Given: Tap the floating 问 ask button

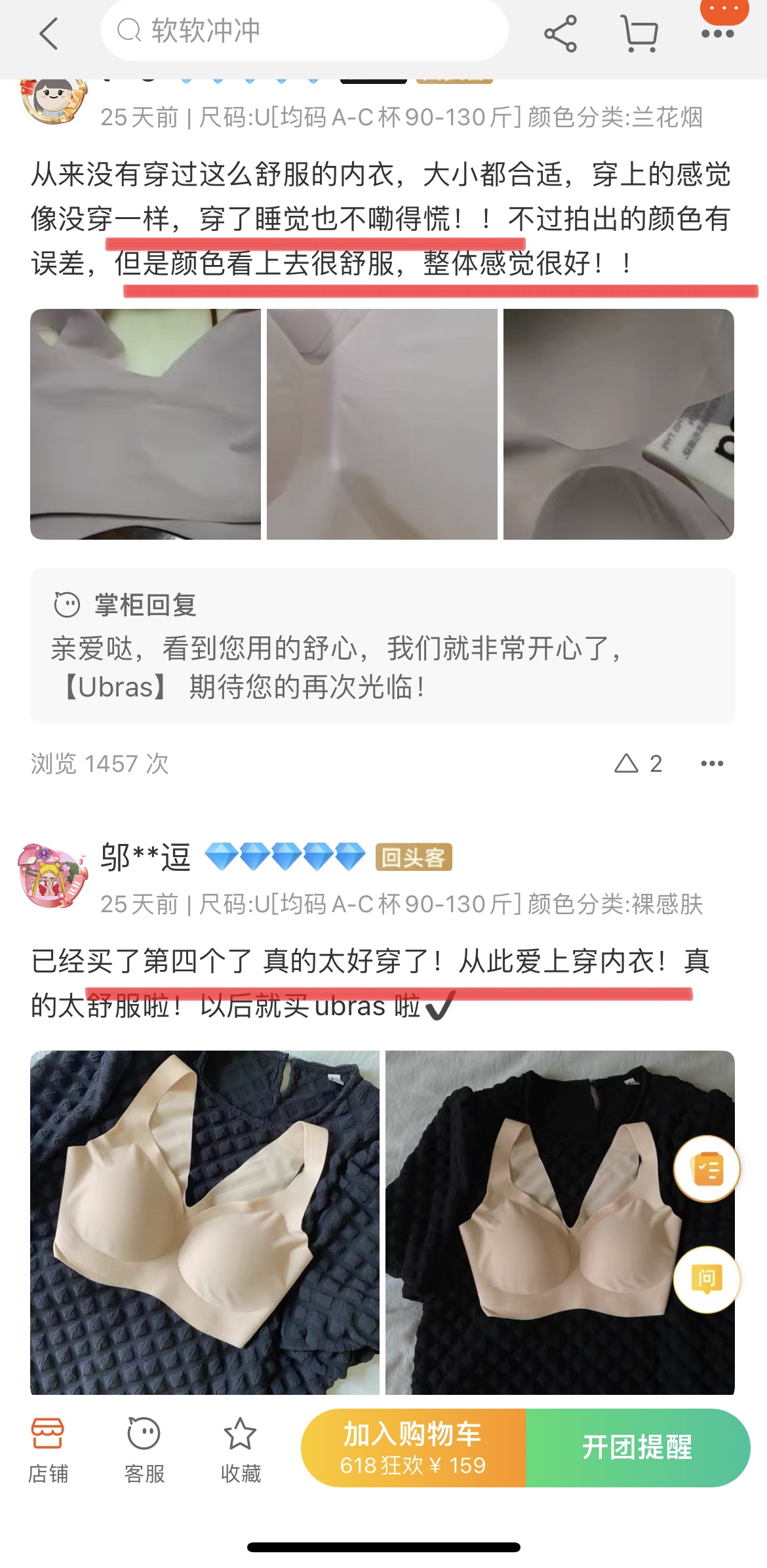Looking at the screenshot, I should [707, 1279].
